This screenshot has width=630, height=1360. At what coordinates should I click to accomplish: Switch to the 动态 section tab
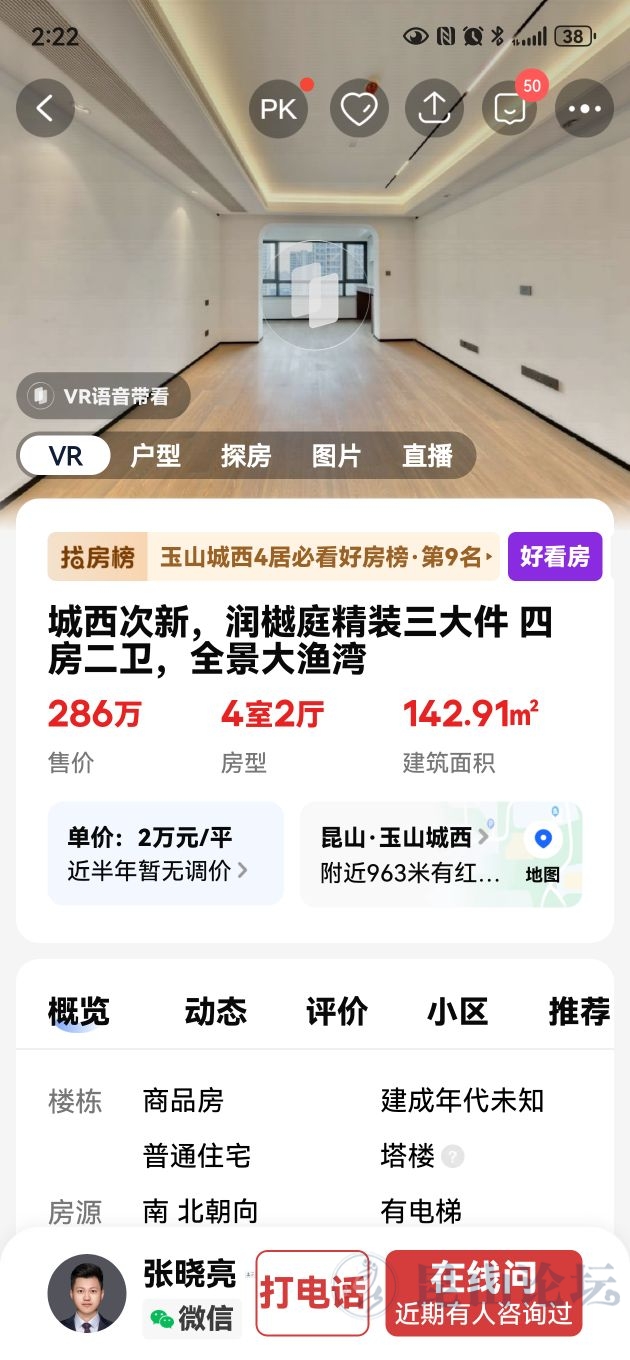point(215,1012)
